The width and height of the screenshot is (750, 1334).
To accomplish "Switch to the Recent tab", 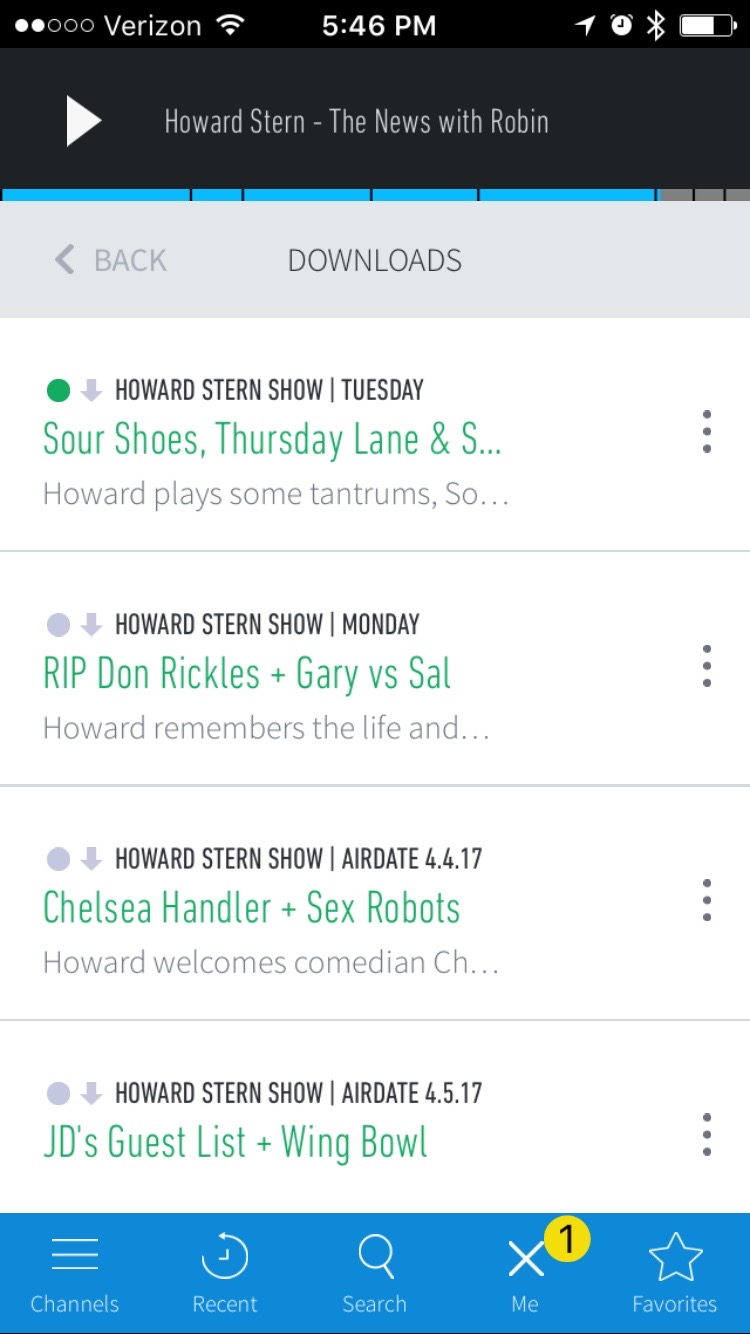I will 225,1273.
